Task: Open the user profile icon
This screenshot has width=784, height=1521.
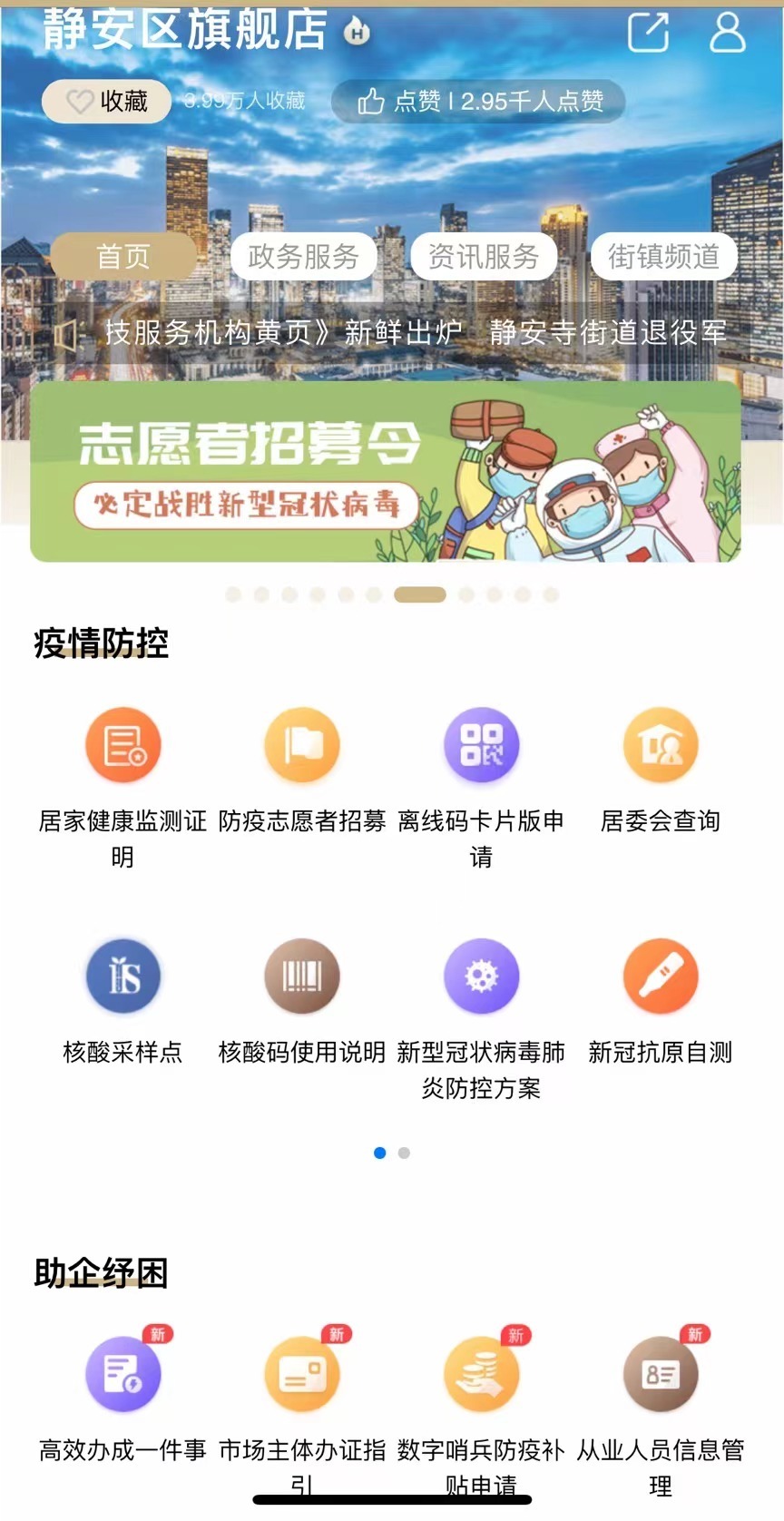Action: pyautogui.click(x=727, y=33)
